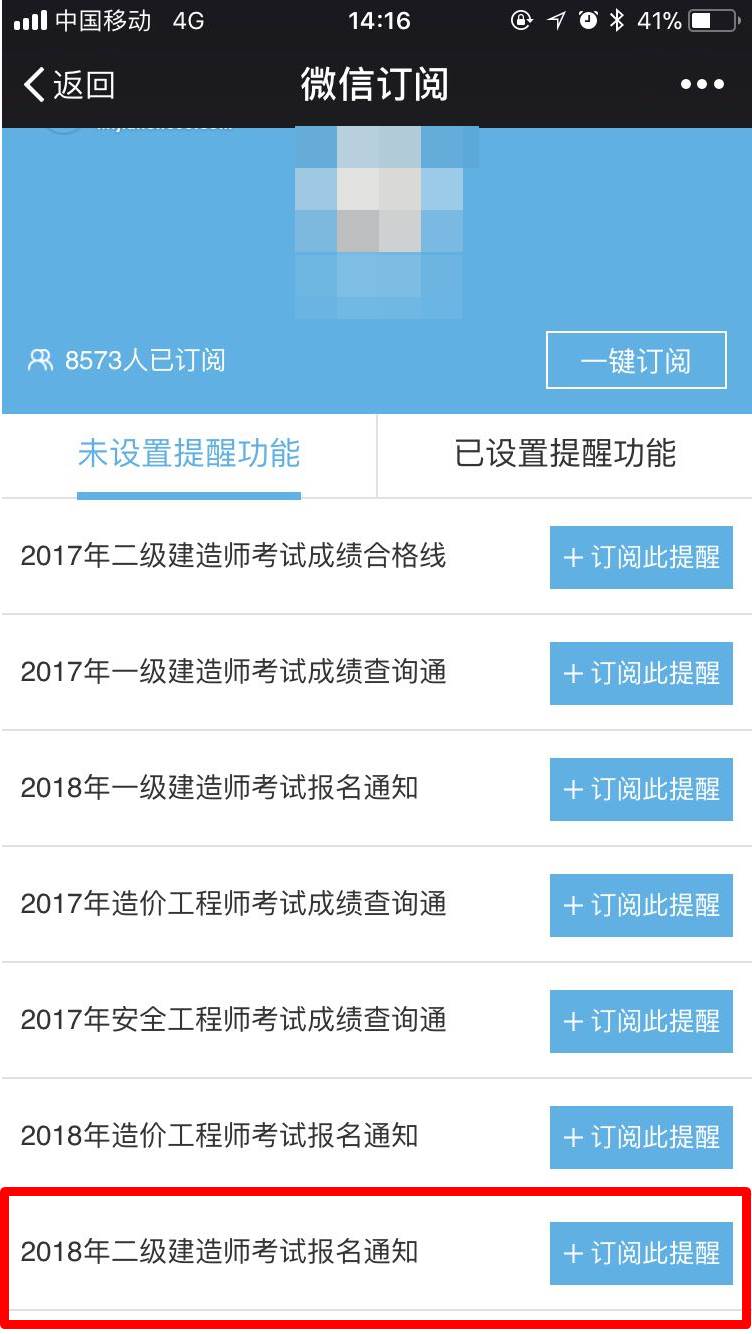Image resolution: width=752 pixels, height=1334 pixels.
Task: Switch to the 已设置提醒功能 tab
Action: coord(565,454)
